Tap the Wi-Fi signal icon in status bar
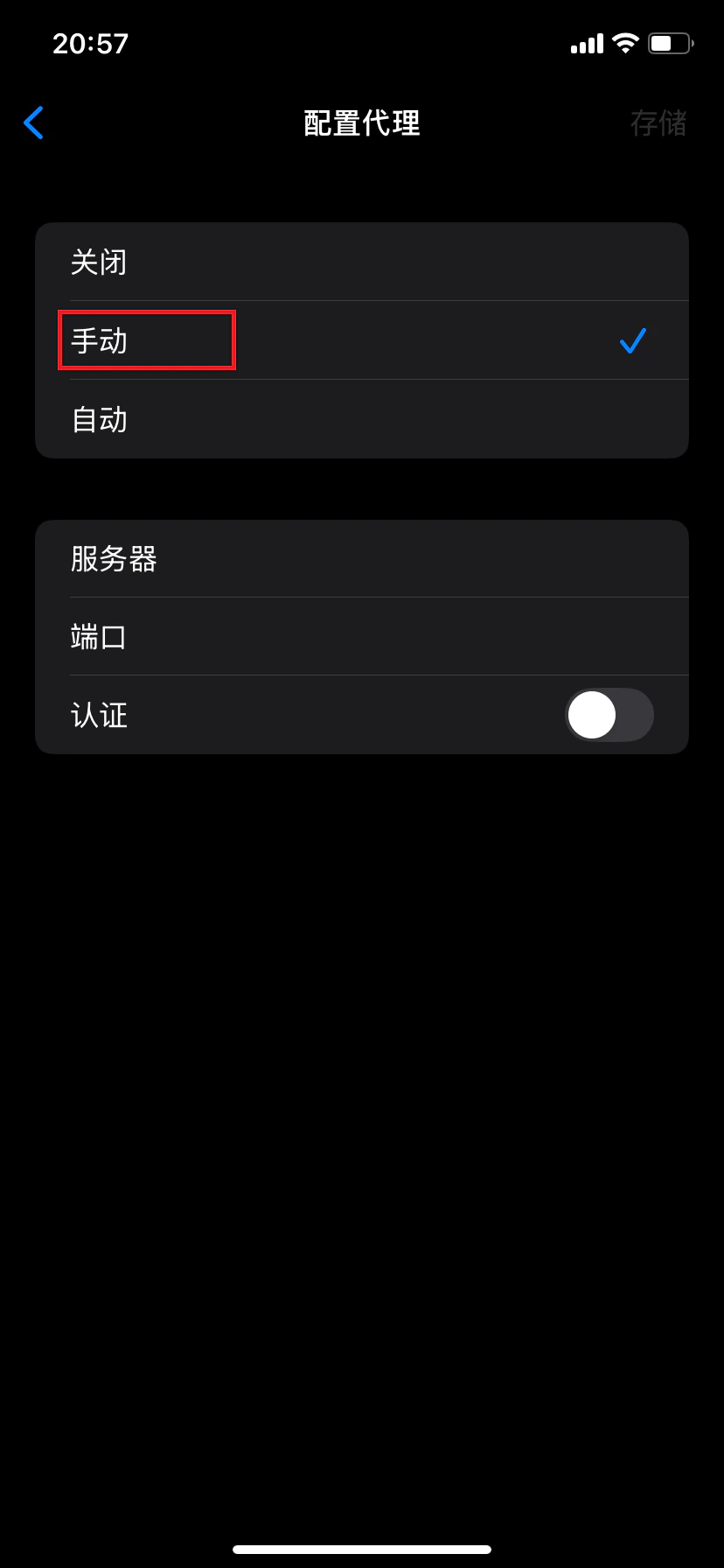 (626, 42)
